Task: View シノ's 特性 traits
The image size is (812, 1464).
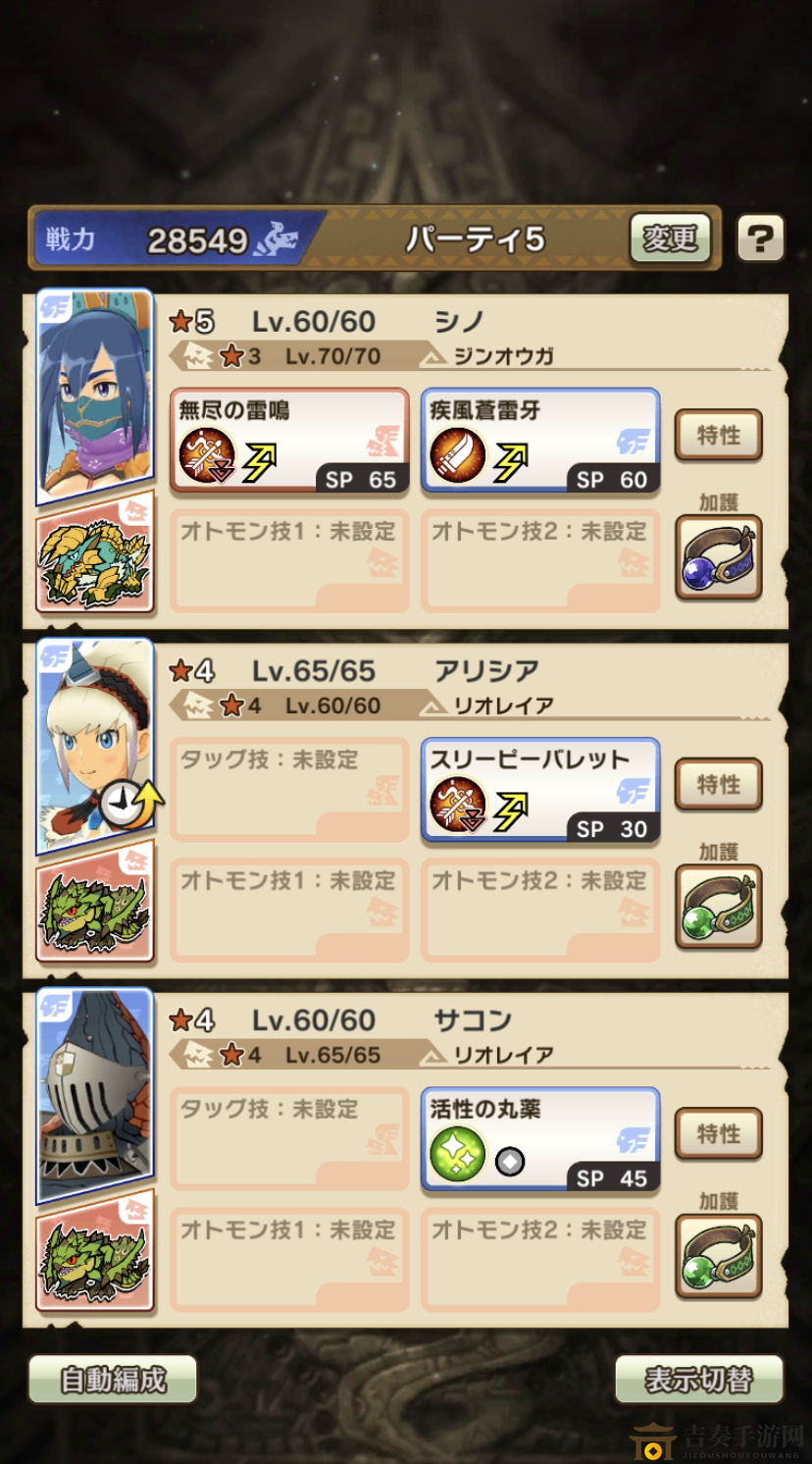Action: pyautogui.click(x=718, y=435)
